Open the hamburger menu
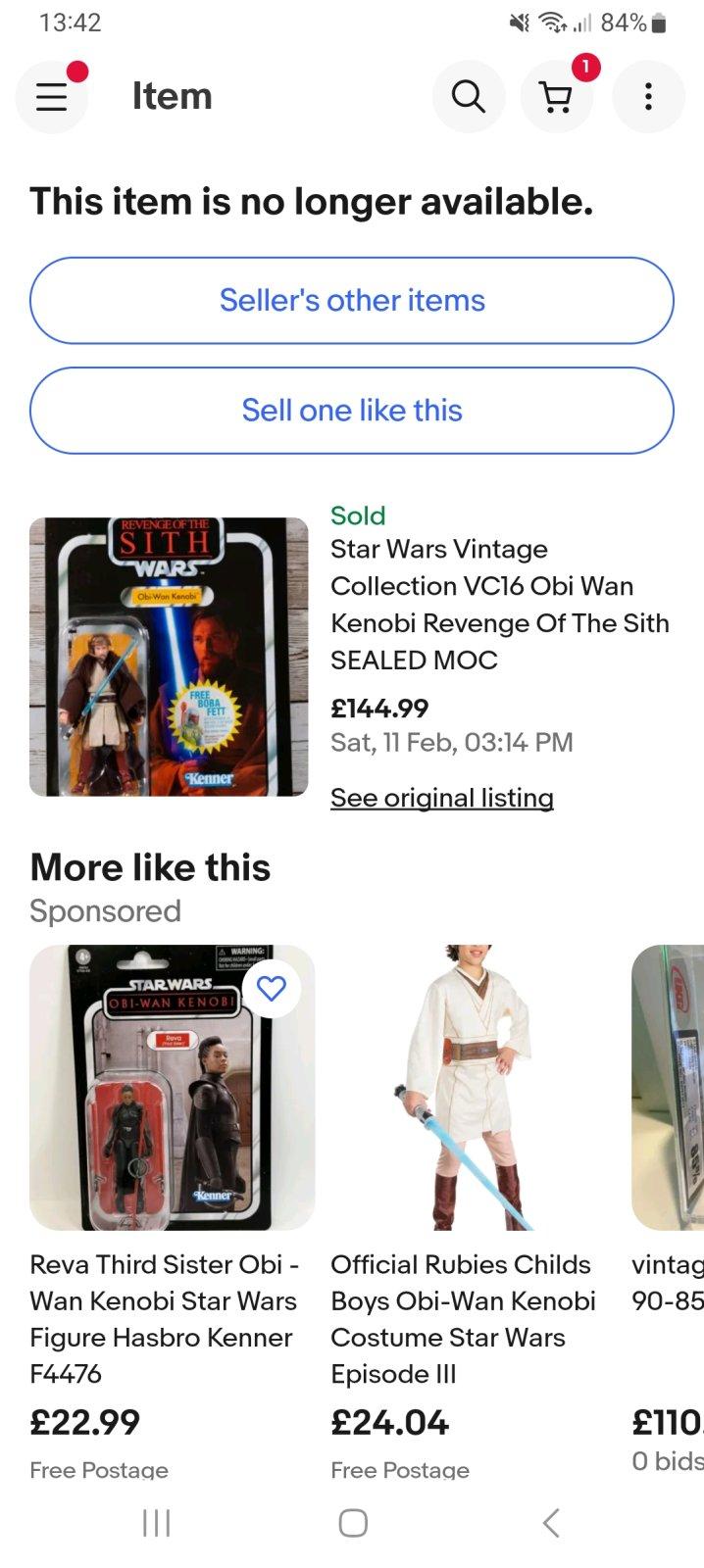This screenshot has width=704, height=1568. tap(52, 96)
